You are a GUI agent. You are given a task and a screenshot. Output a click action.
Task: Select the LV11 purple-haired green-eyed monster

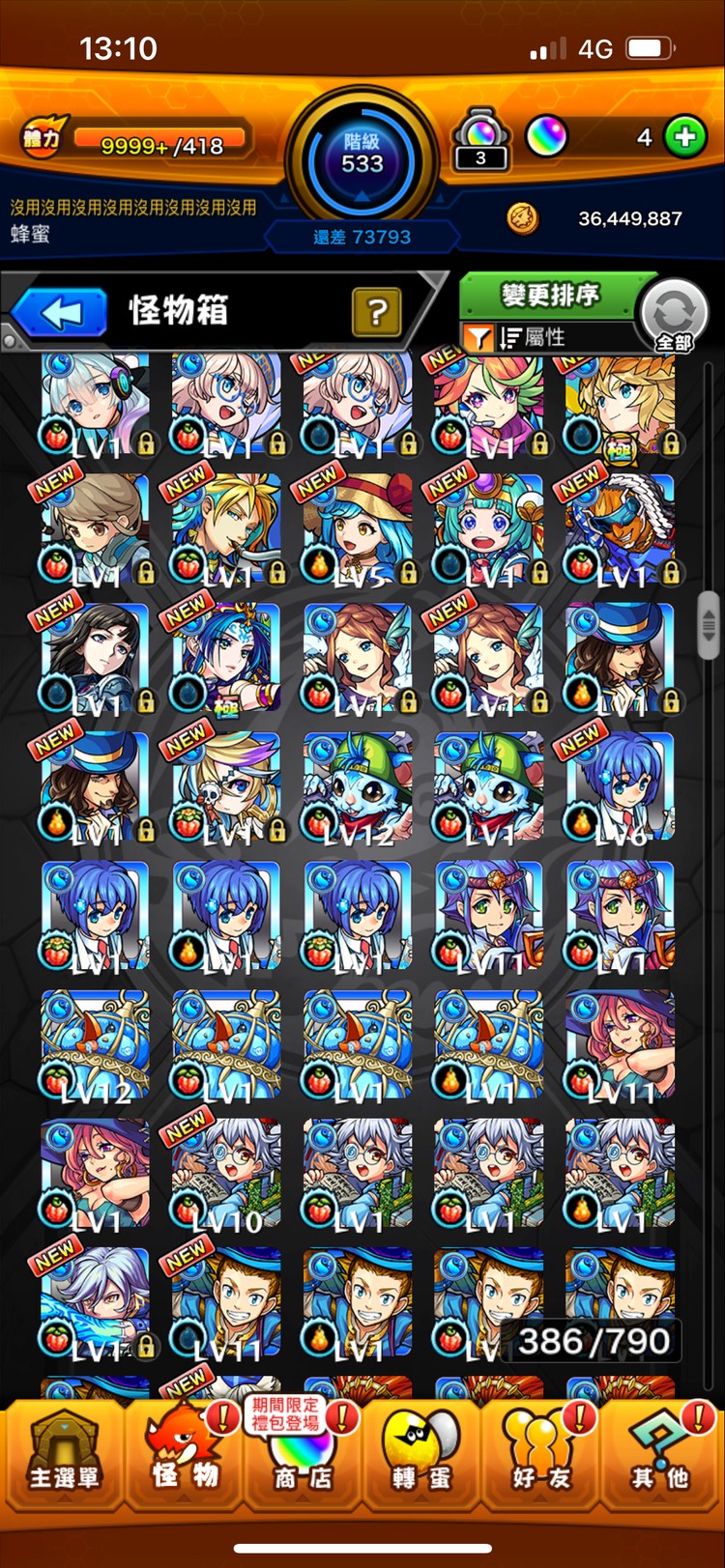click(x=488, y=916)
